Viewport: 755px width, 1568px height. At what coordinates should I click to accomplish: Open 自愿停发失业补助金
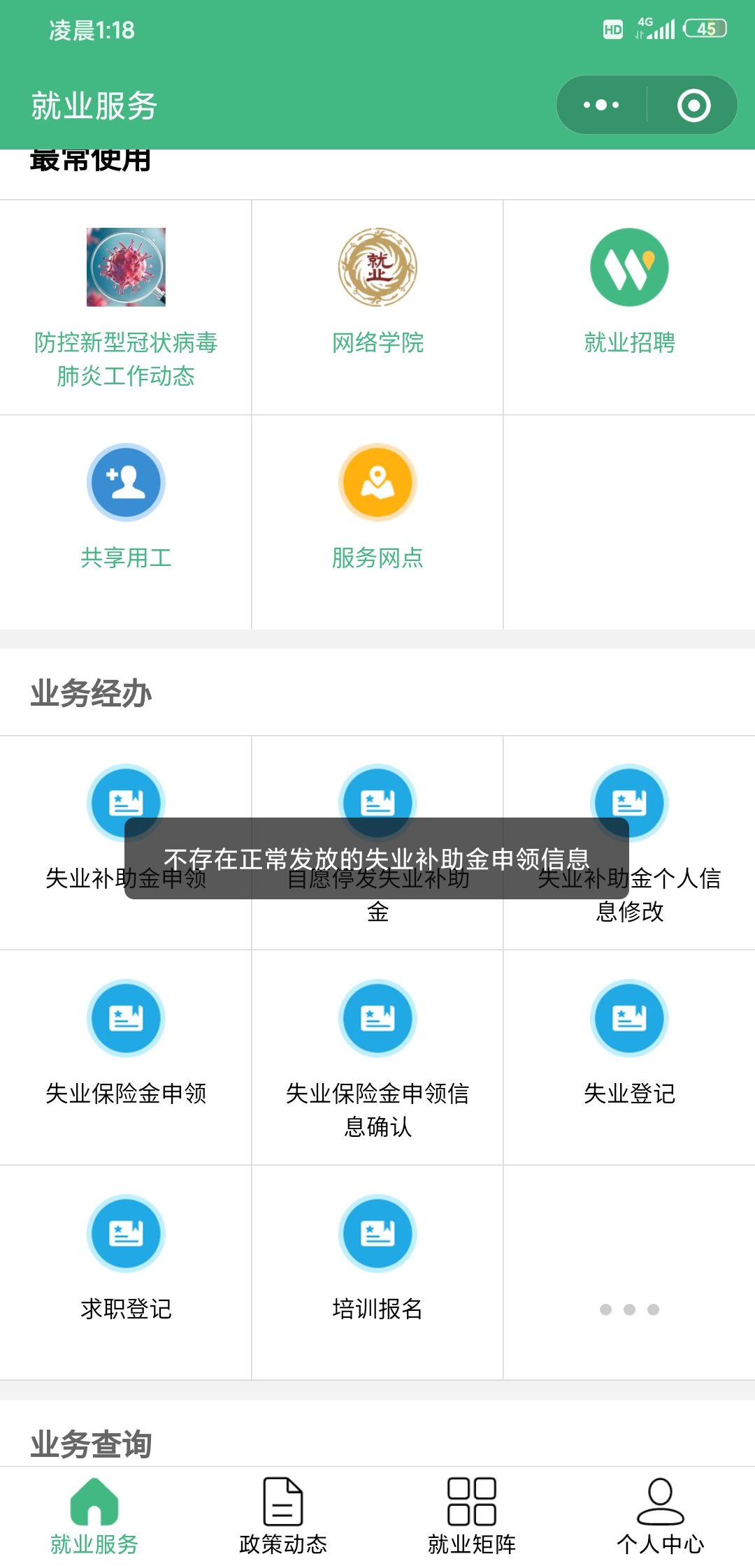pyautogui.click(x=377, y=843)
